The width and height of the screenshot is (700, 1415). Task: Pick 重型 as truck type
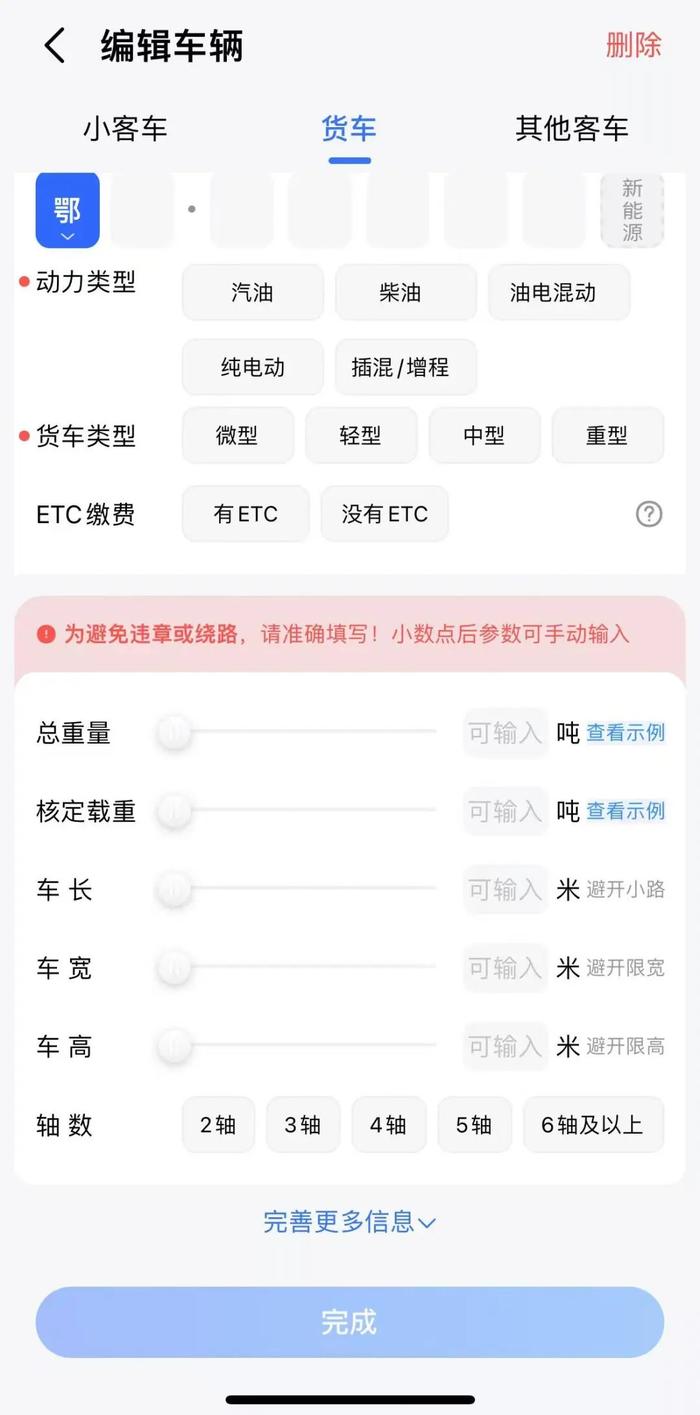(x=607, y=436)
